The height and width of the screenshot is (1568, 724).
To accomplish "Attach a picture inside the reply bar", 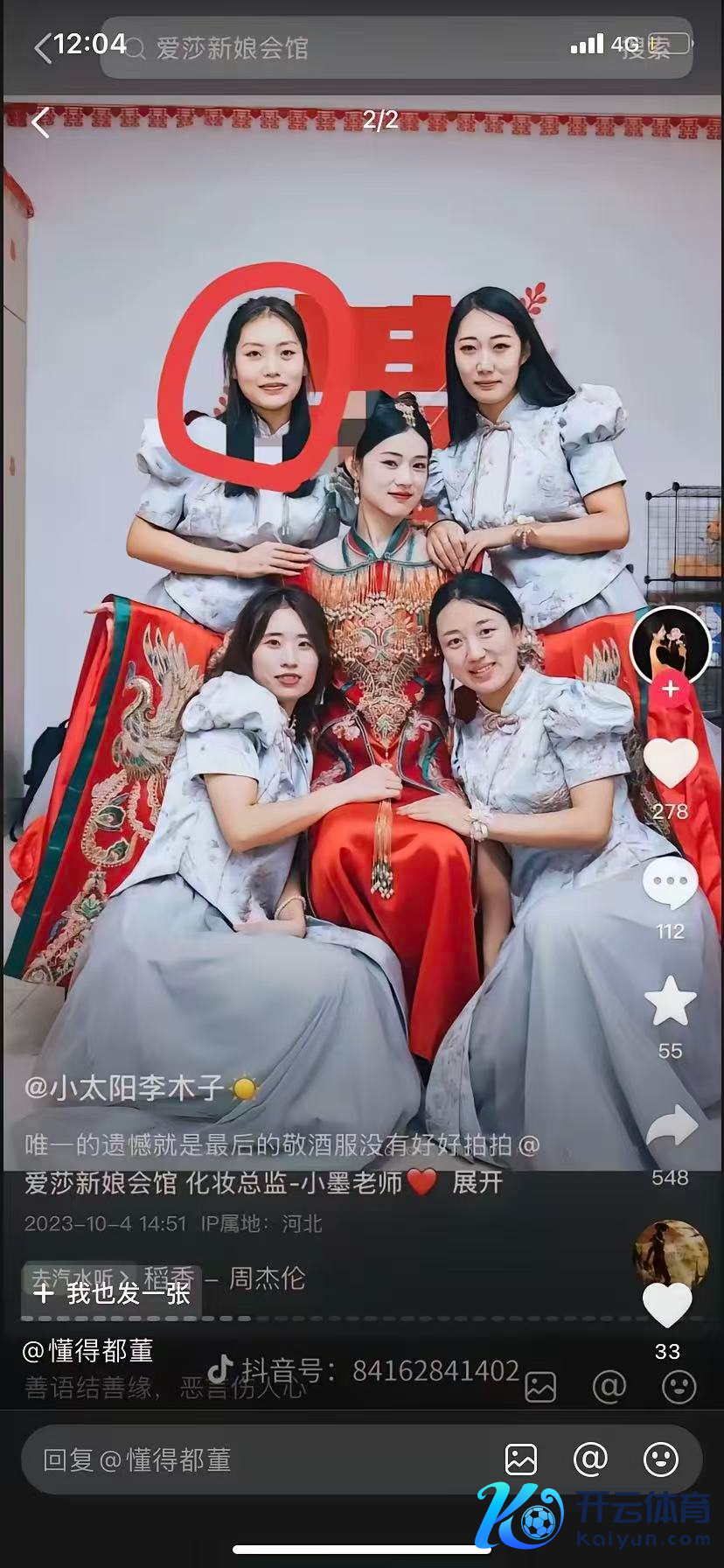I will (521, 1459).
